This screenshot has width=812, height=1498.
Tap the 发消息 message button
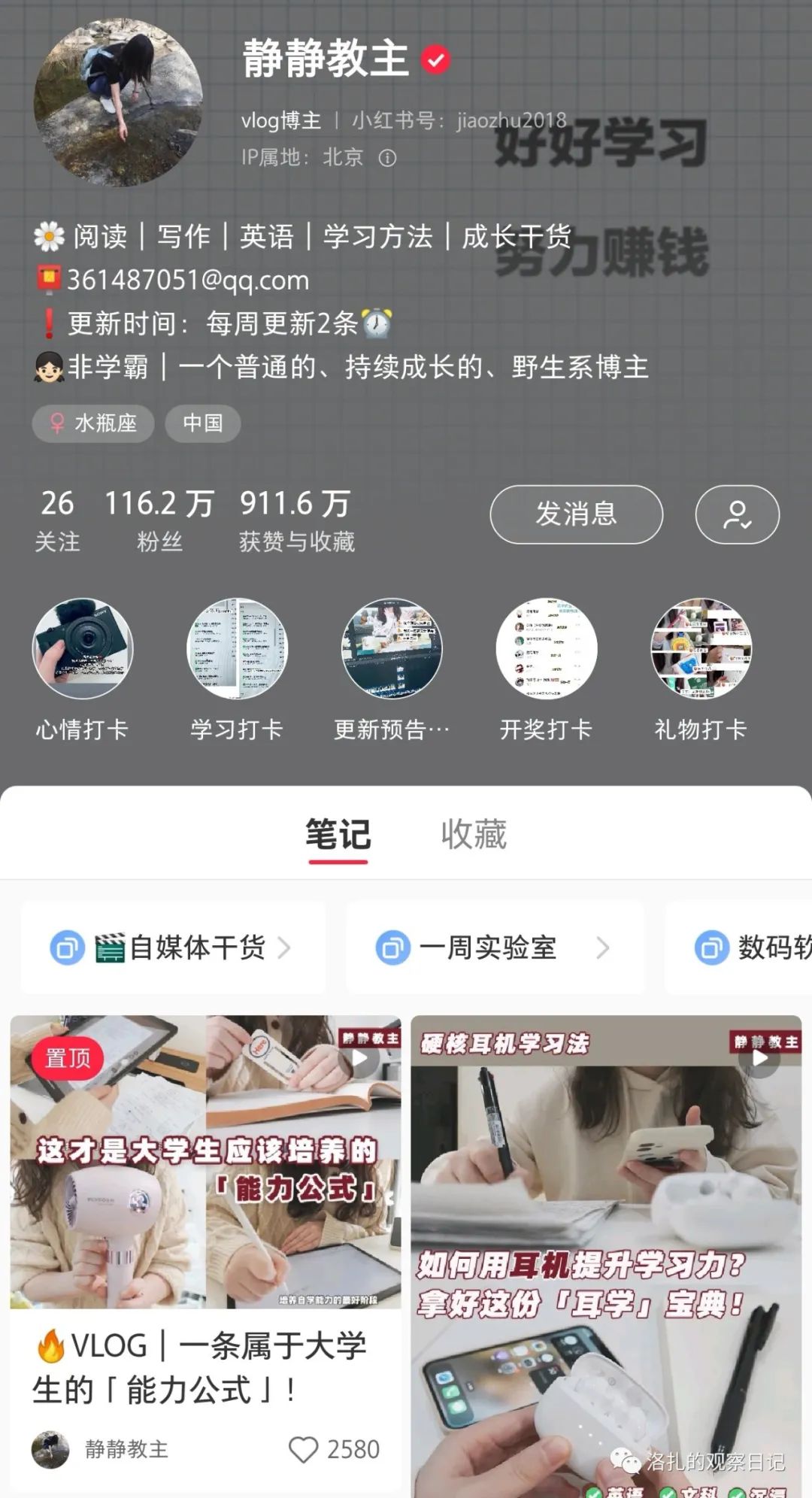576,514
